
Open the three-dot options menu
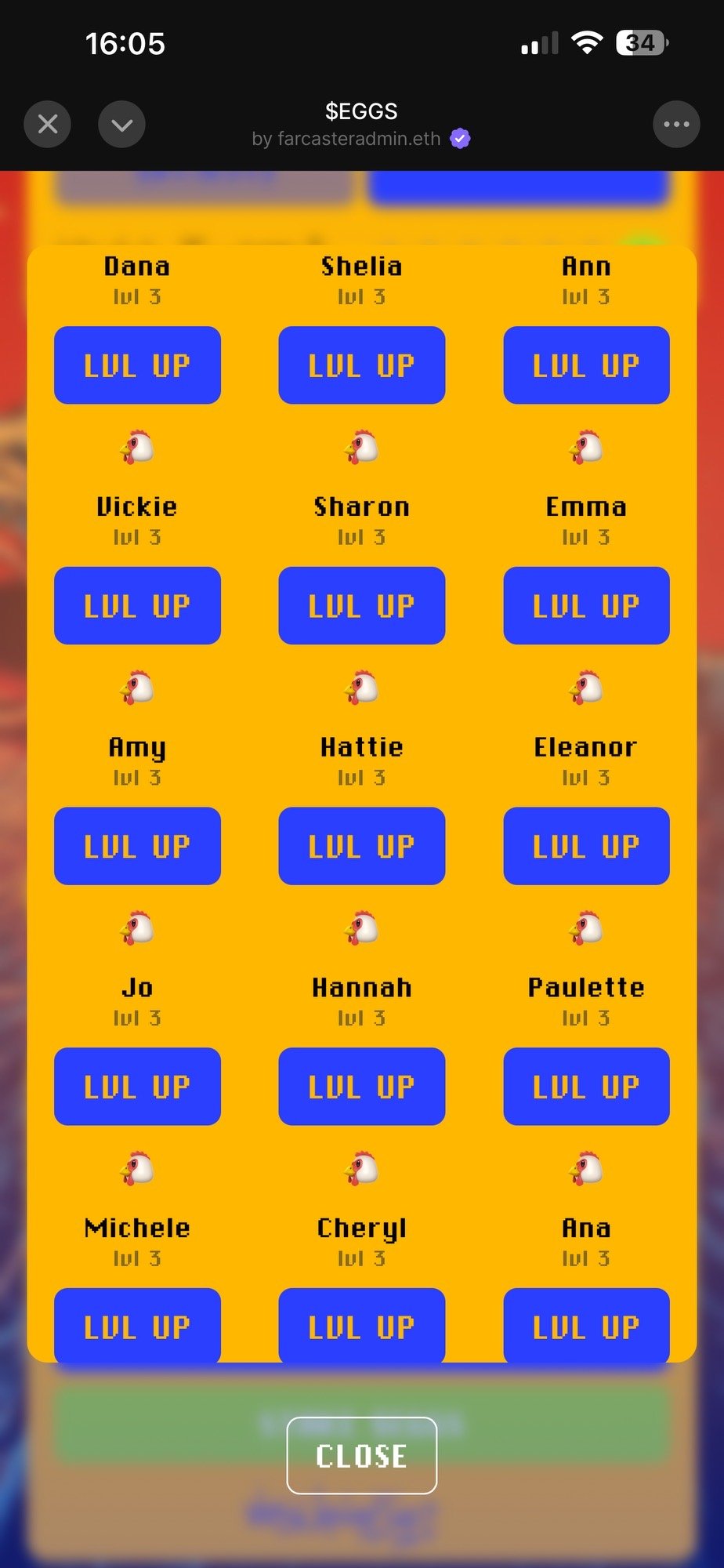[676, 124]
